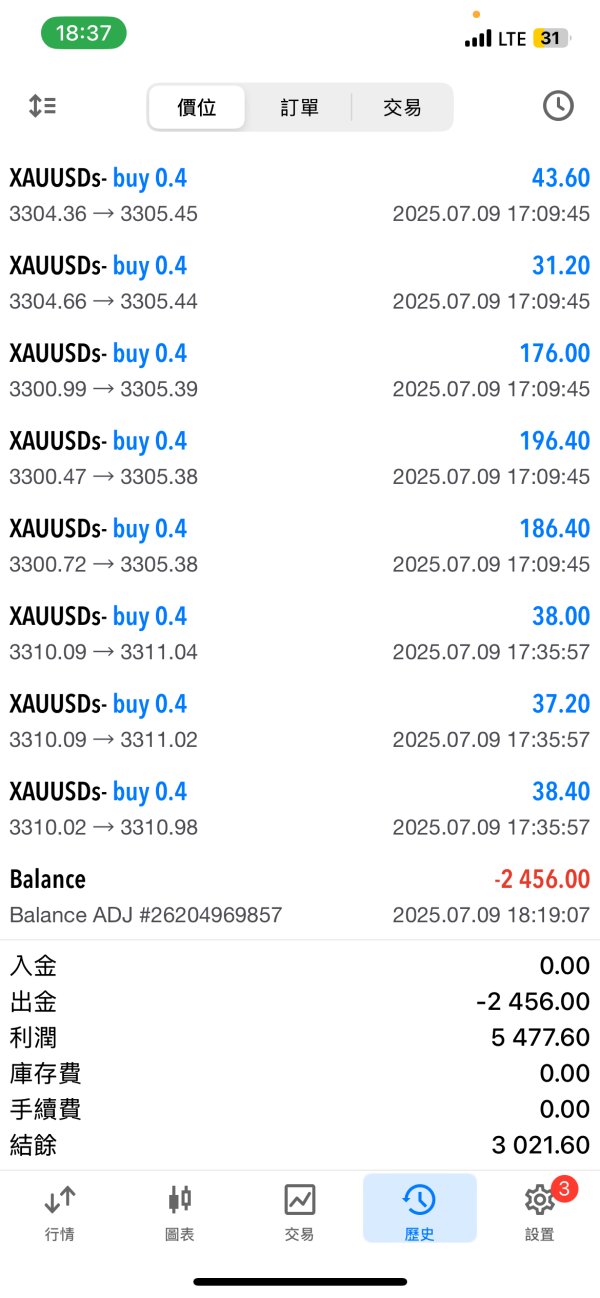Show details of the 38.40 profit trade

(300, 809)
